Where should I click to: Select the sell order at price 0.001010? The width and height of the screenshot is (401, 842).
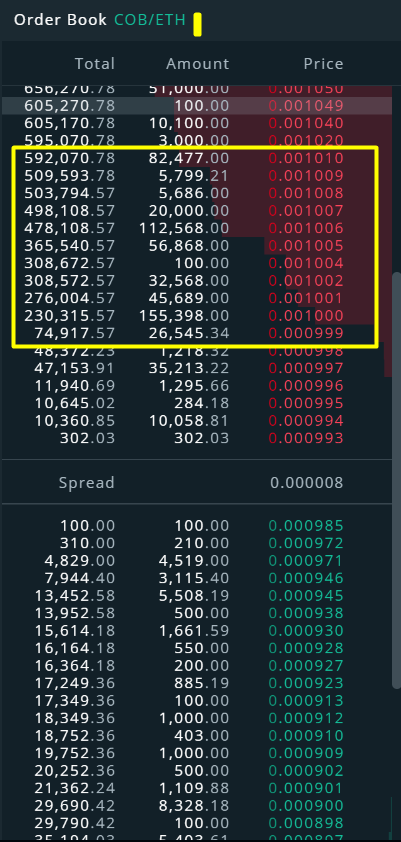pos(198,158)
